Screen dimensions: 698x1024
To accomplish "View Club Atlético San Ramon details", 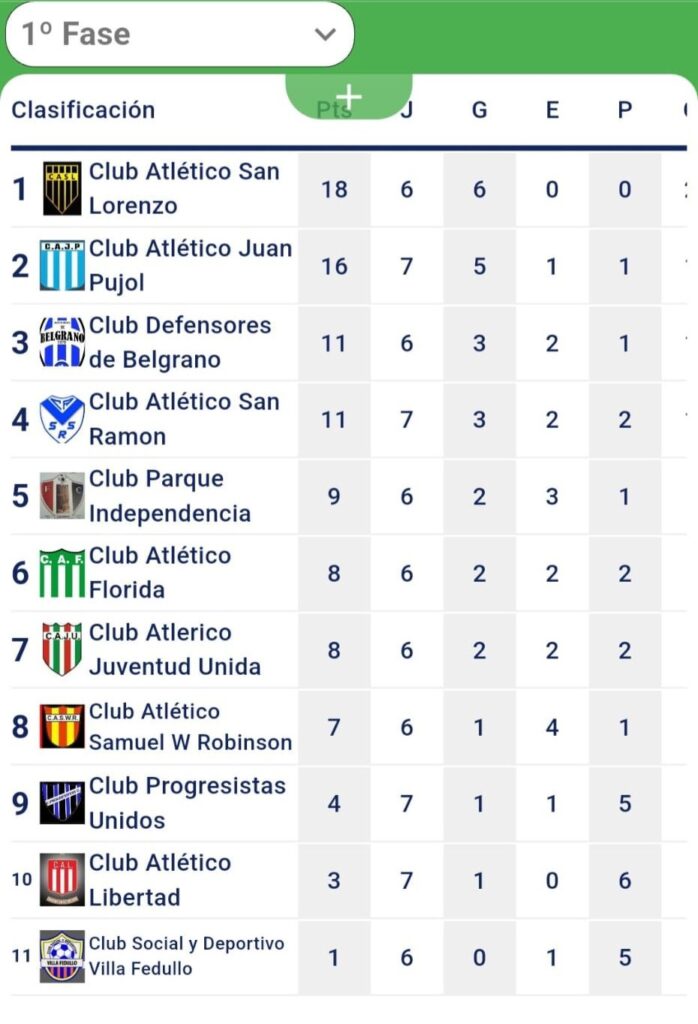I will (184, 419).
